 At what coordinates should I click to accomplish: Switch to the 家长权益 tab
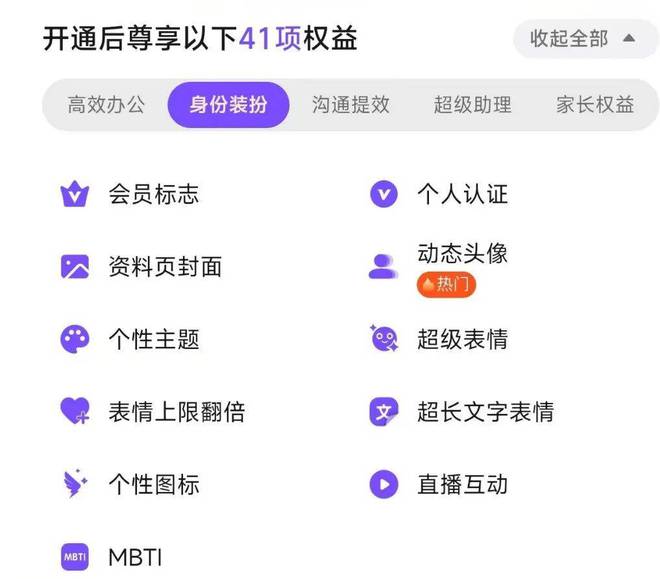coord(595,104)
